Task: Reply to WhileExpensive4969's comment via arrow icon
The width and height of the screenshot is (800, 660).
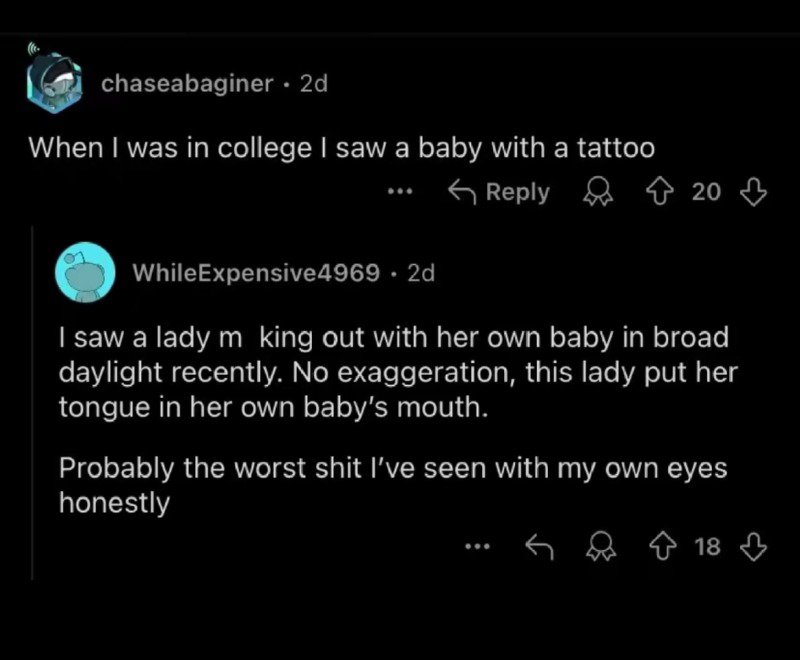Action: (x=540, y=546)
